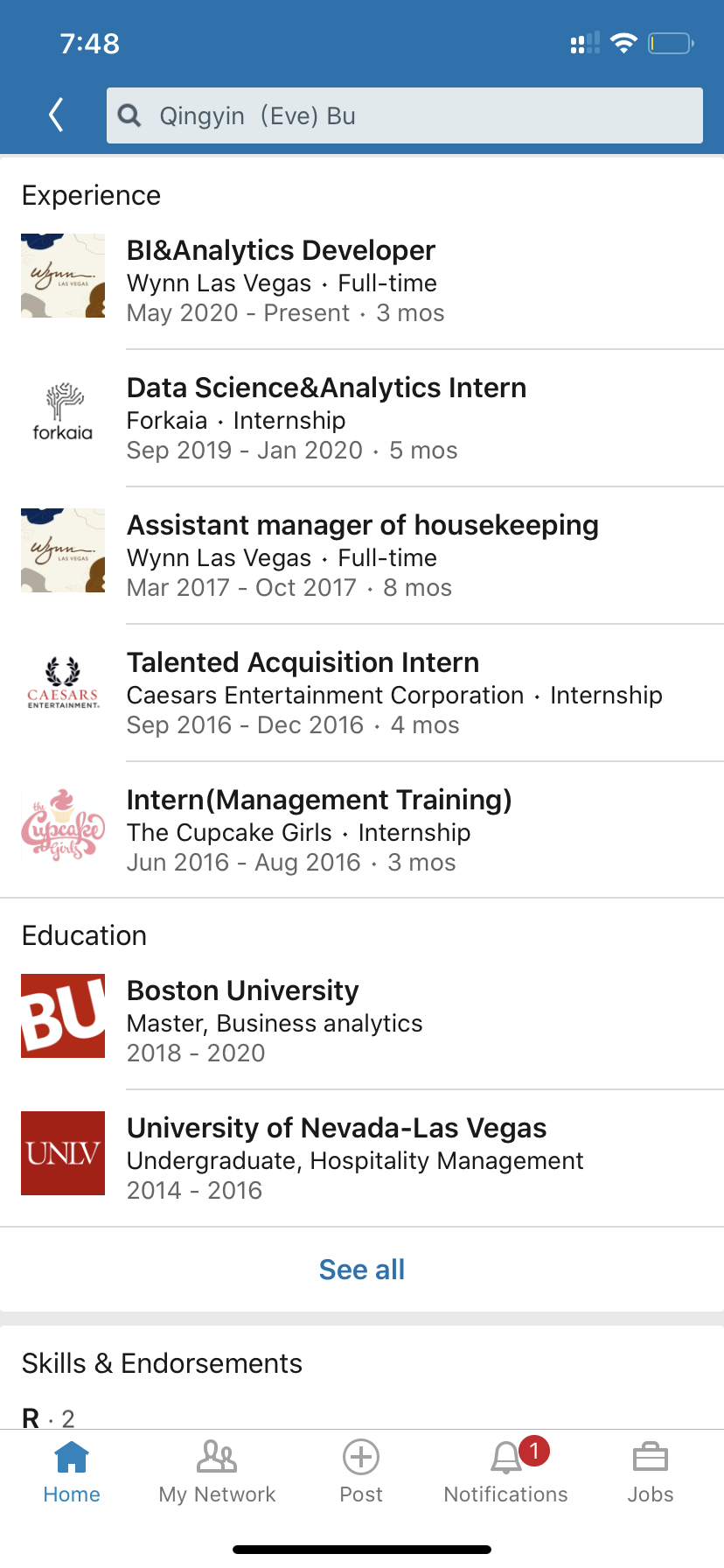Tap the search field with Qingyin (Eve) Bu
This screenshot has width=724, height=1568.
tap(404, 115)
